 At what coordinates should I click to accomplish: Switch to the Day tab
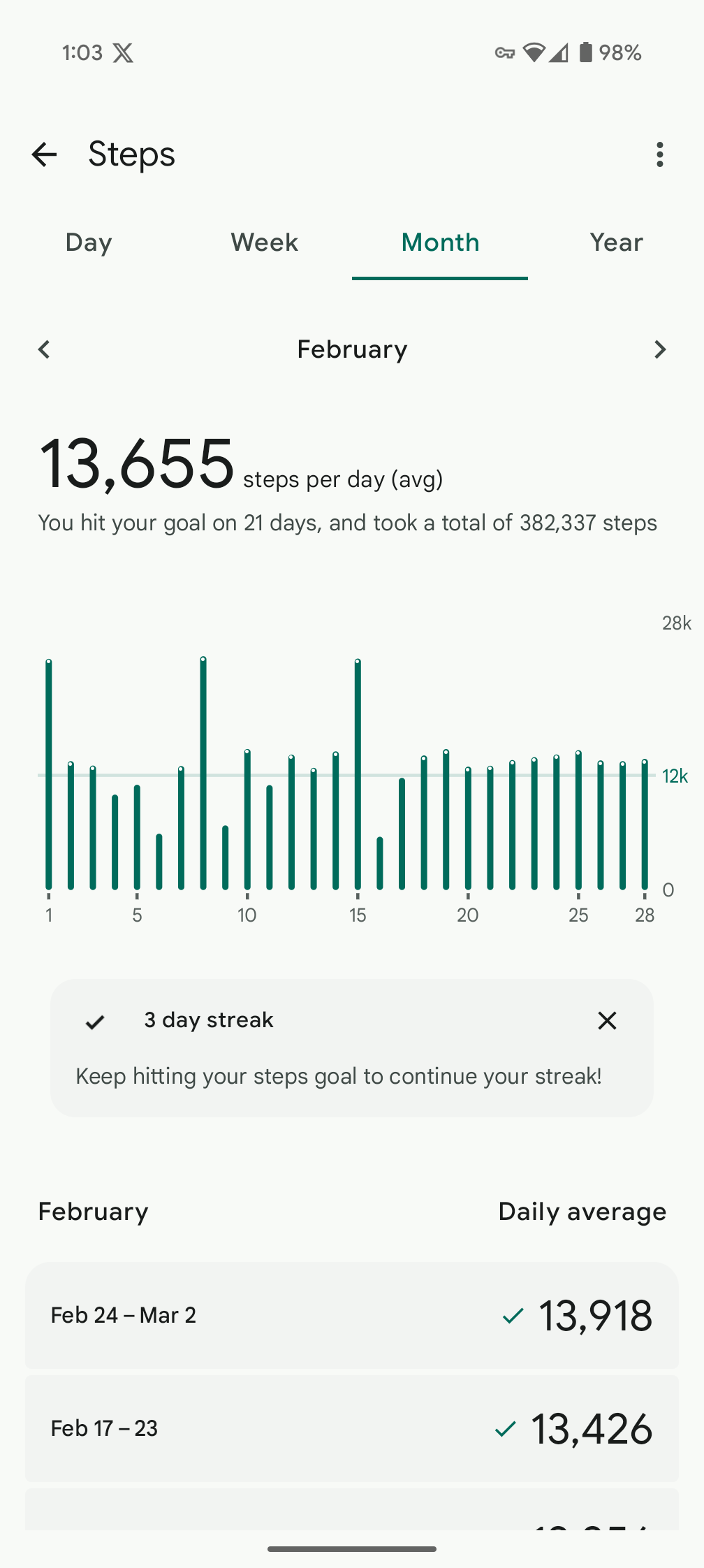click(89, 242)
